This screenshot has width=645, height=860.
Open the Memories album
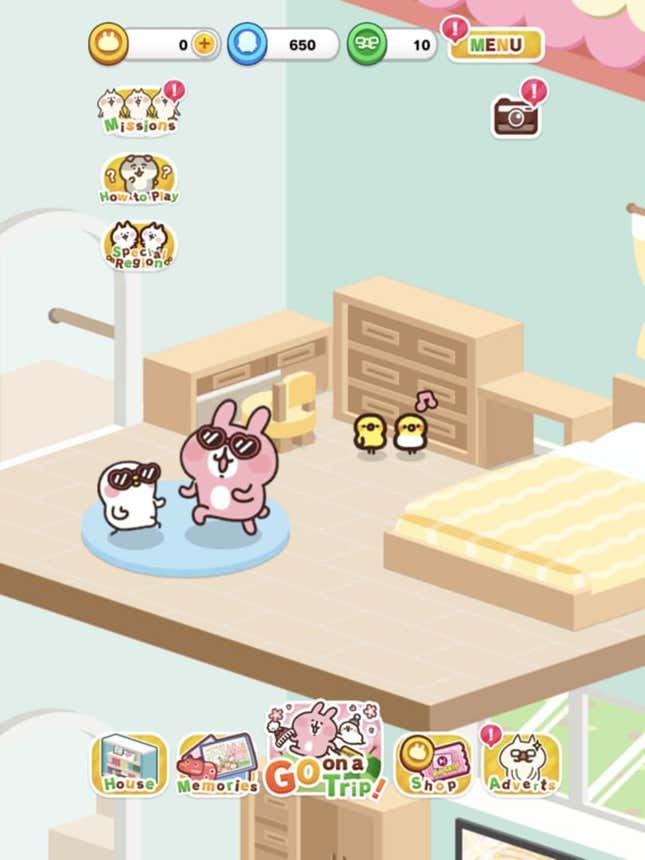click(x=218, y=765)
